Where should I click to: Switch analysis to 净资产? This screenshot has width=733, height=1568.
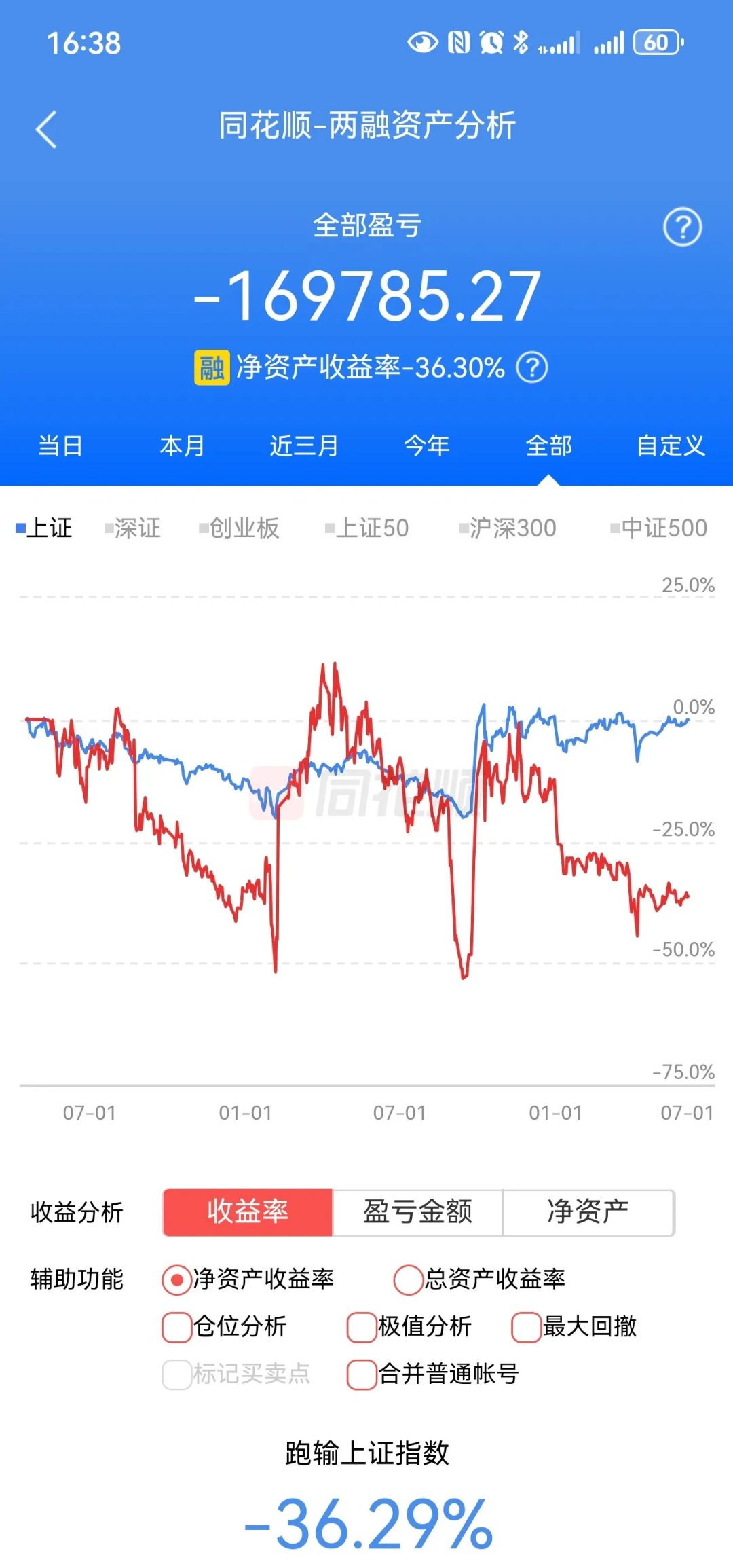coord(588,1212)
